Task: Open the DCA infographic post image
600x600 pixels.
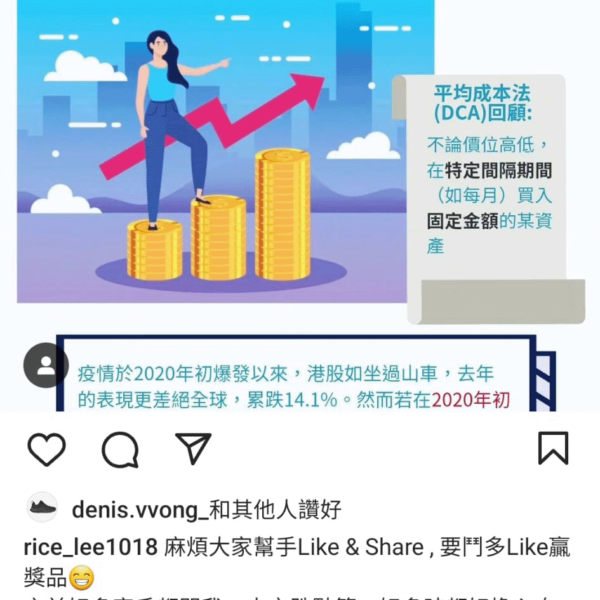Action: click(x=300, y=200)
